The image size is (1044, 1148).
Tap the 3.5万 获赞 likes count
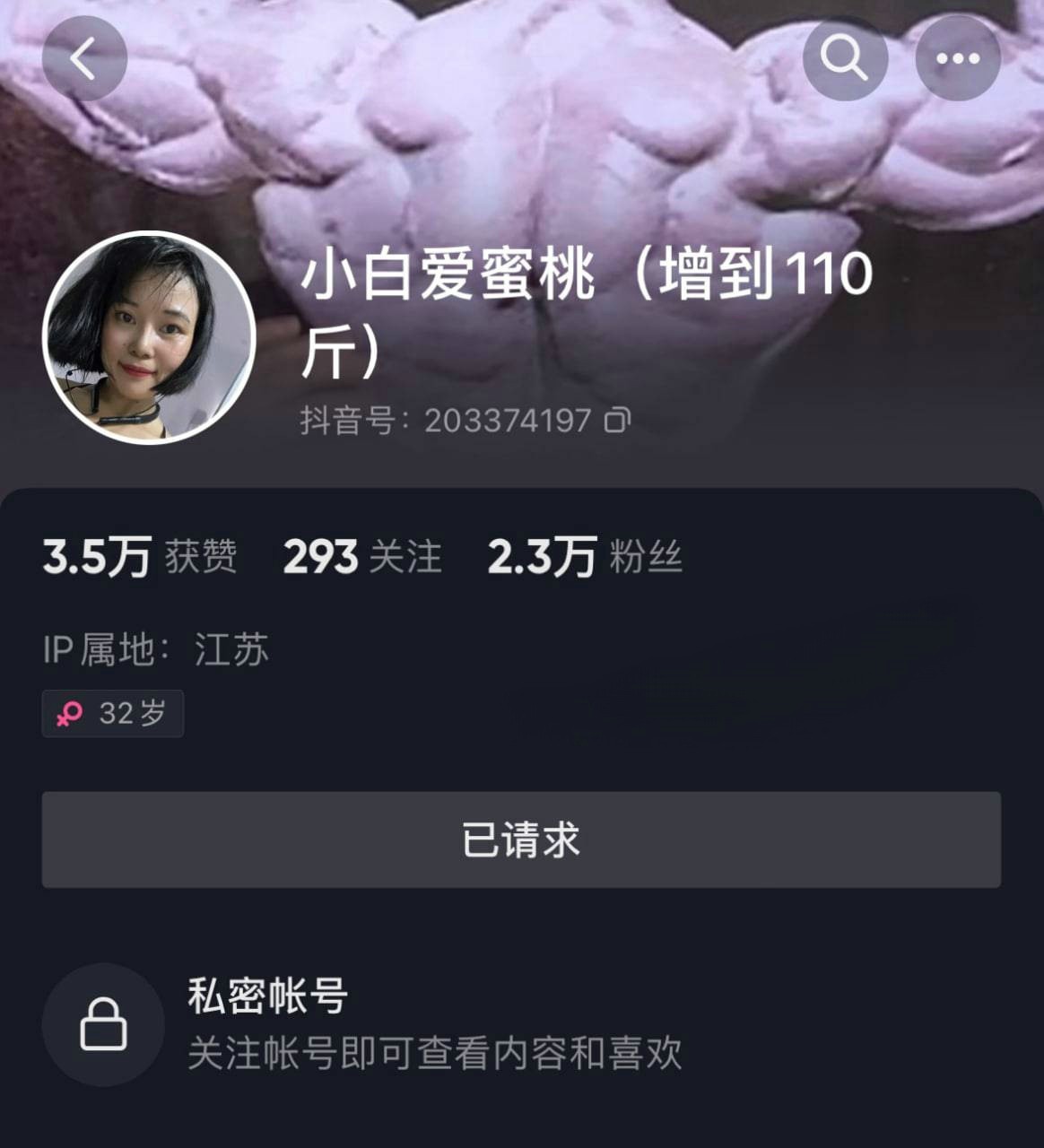[139, 557]
